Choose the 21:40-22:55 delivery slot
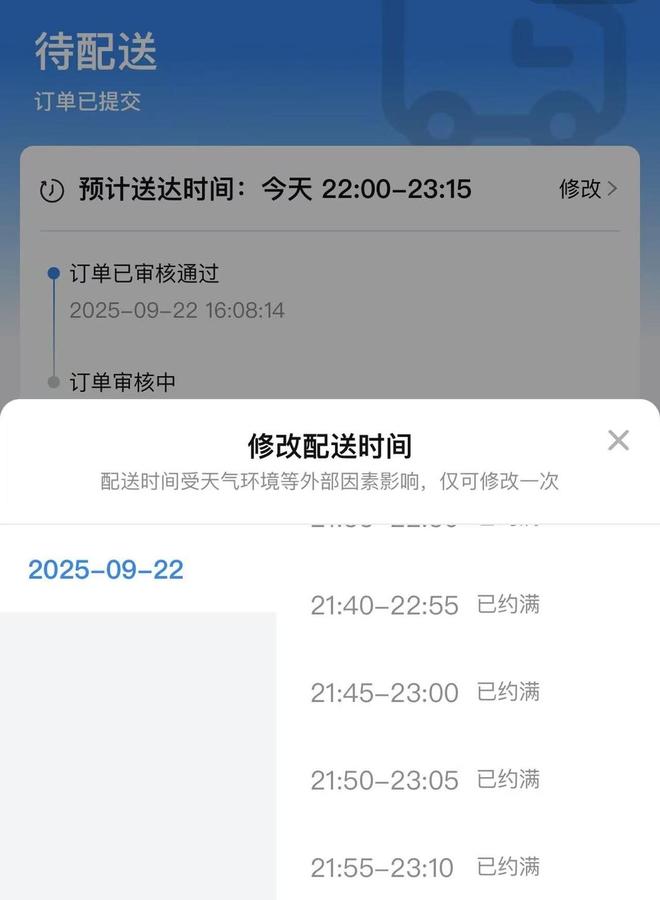This screenshot has width=660, height=900. click(424, 605)
